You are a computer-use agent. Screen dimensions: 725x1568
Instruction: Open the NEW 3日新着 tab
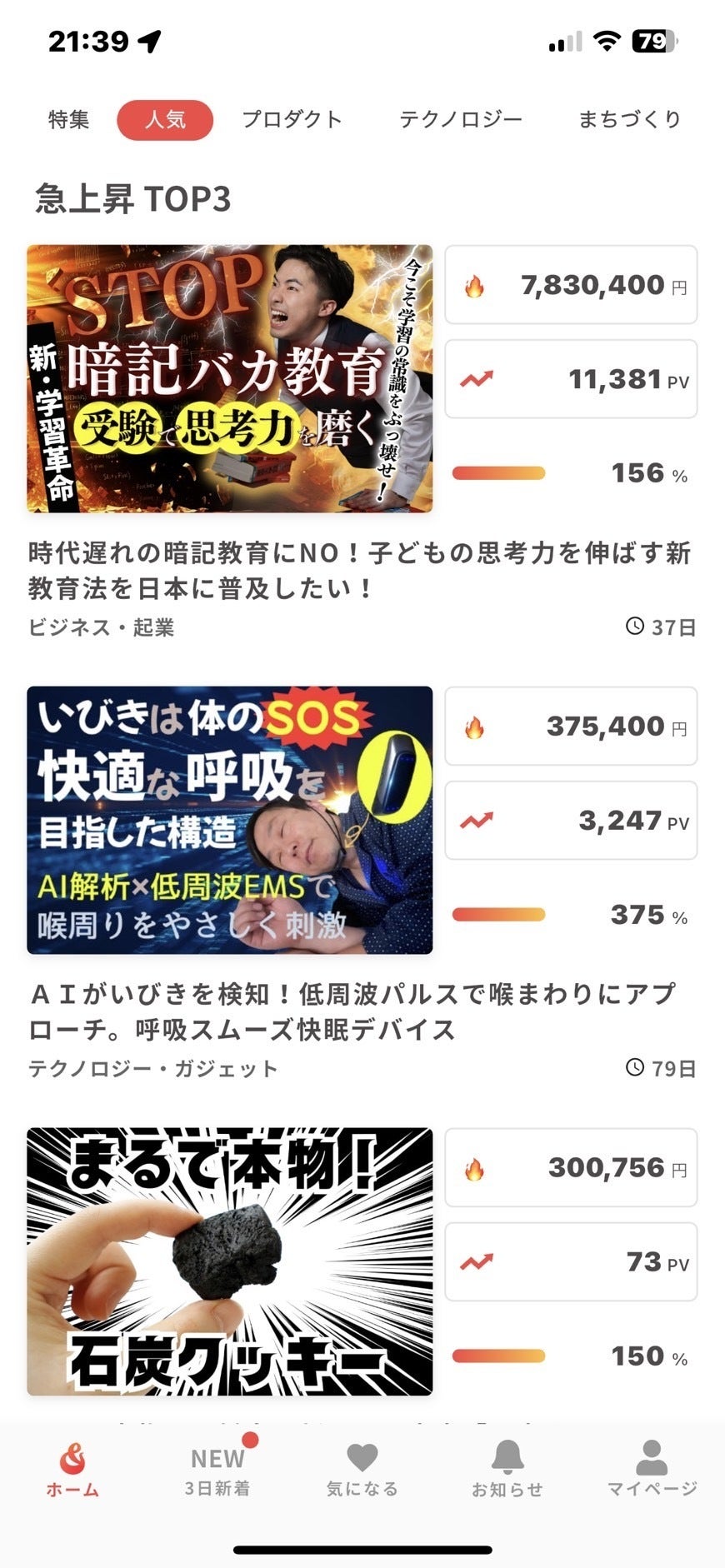point(217,1471)
